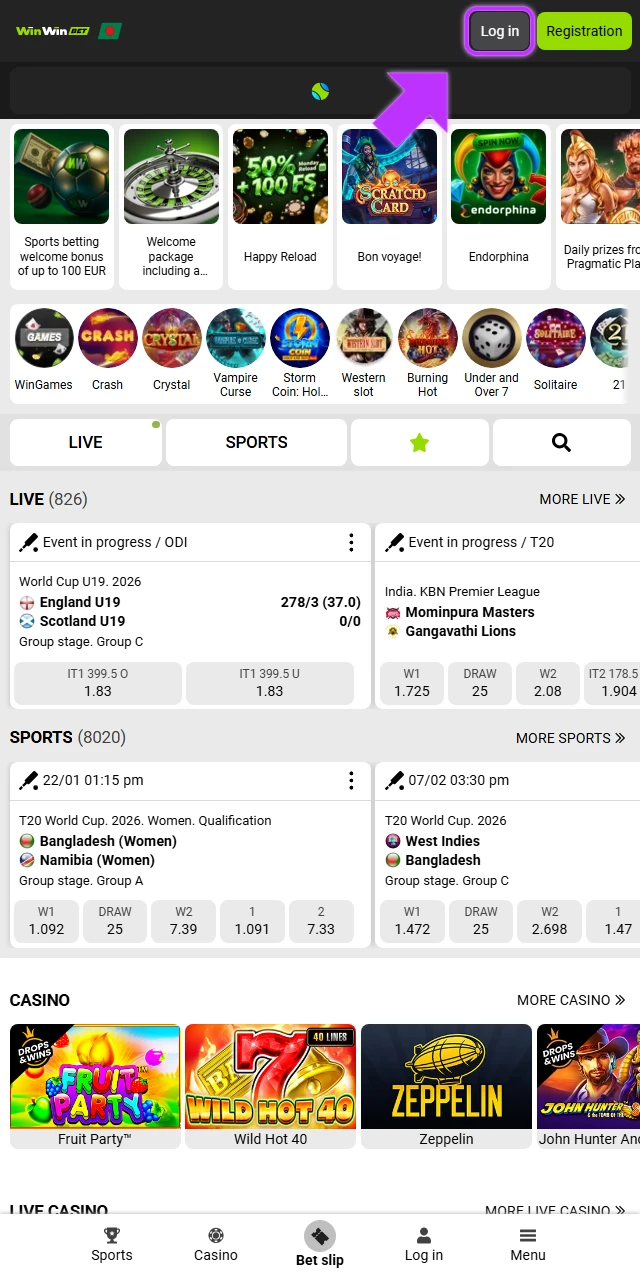The width and height of the screenshot is (640, 1280).
Task: Switch to the SPORTS tab
Action: (256, 442)
